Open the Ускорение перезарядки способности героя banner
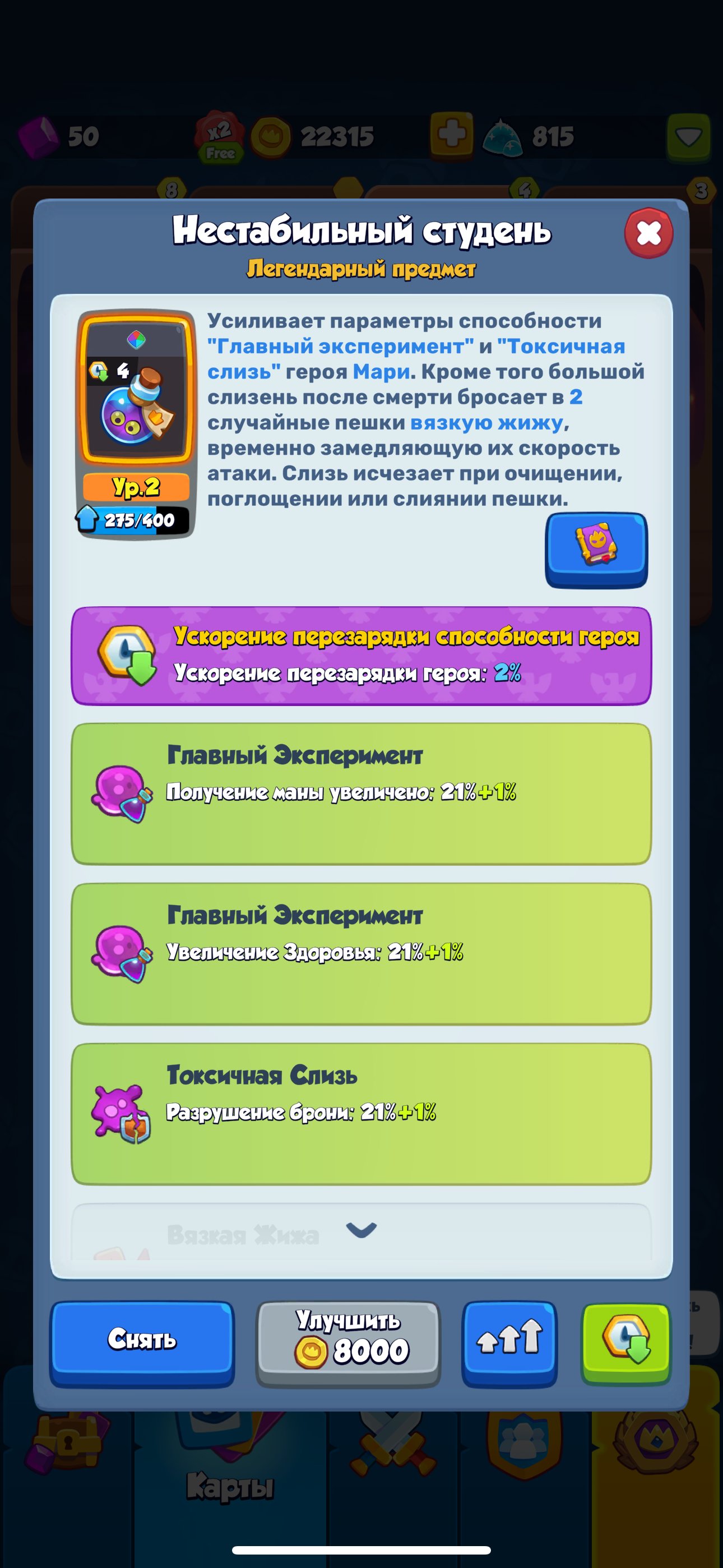 pos(361,656)
